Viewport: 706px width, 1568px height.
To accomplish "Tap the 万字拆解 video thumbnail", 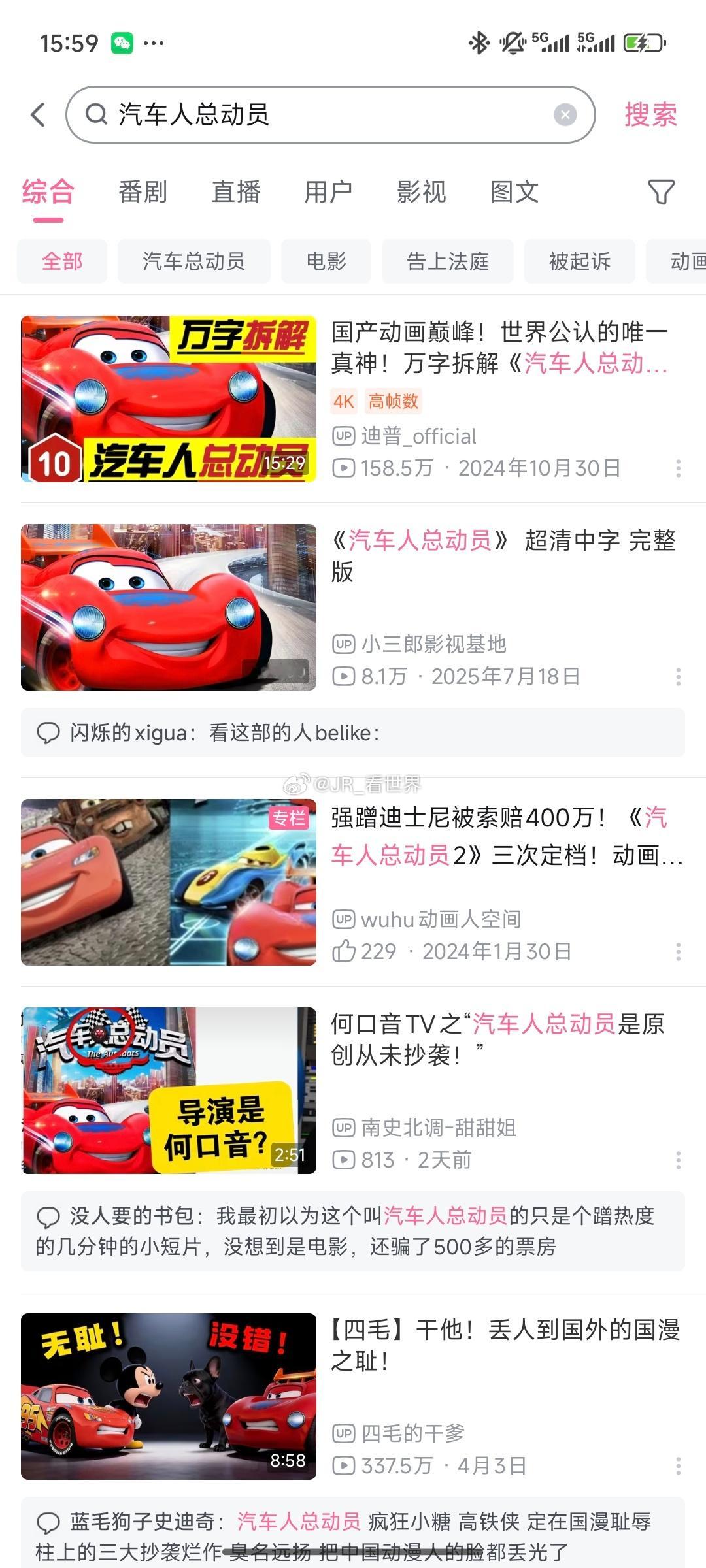I will tap(167, 399).
